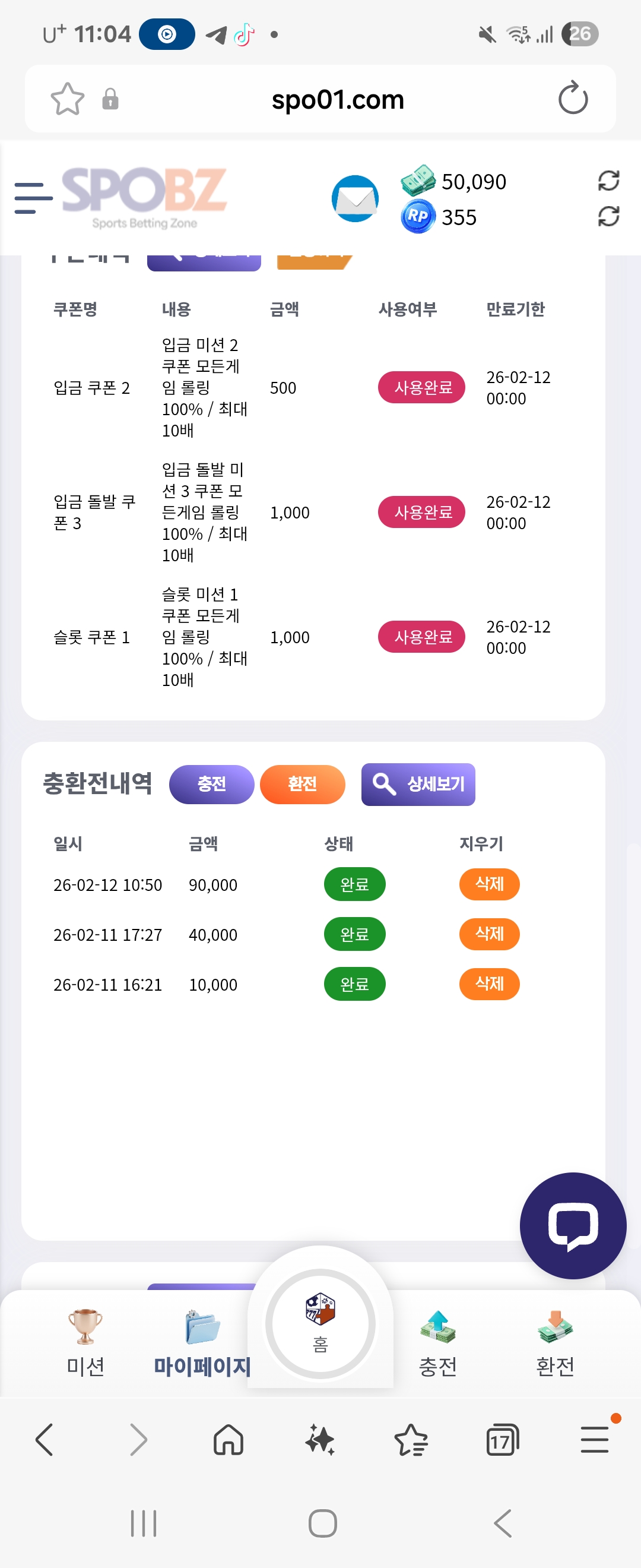Bookmark this page with the star icon
Image resolution: width=641 pixels, height=1568 pixels.
(x=67, y=99)
